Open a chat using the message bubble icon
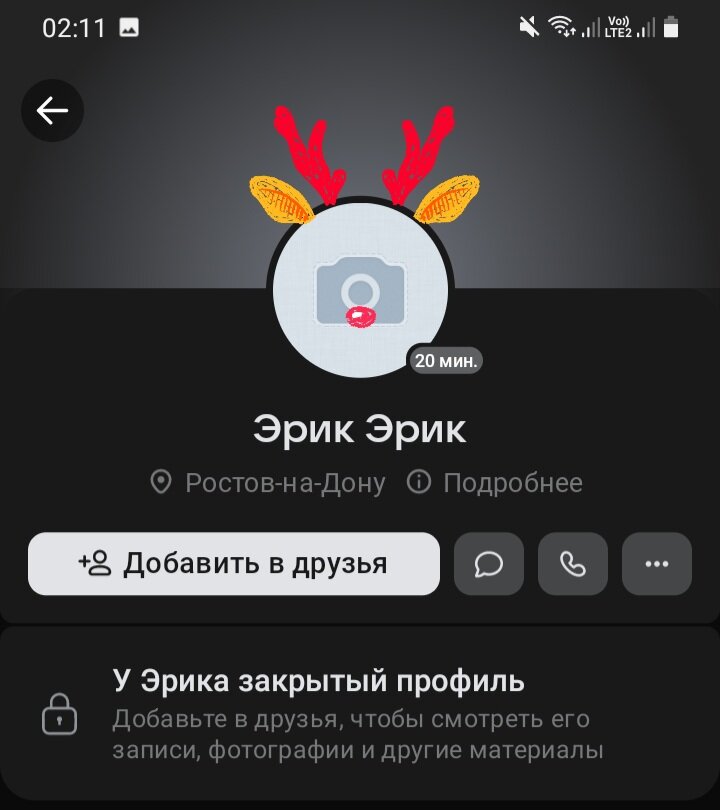 pos(488,564)
